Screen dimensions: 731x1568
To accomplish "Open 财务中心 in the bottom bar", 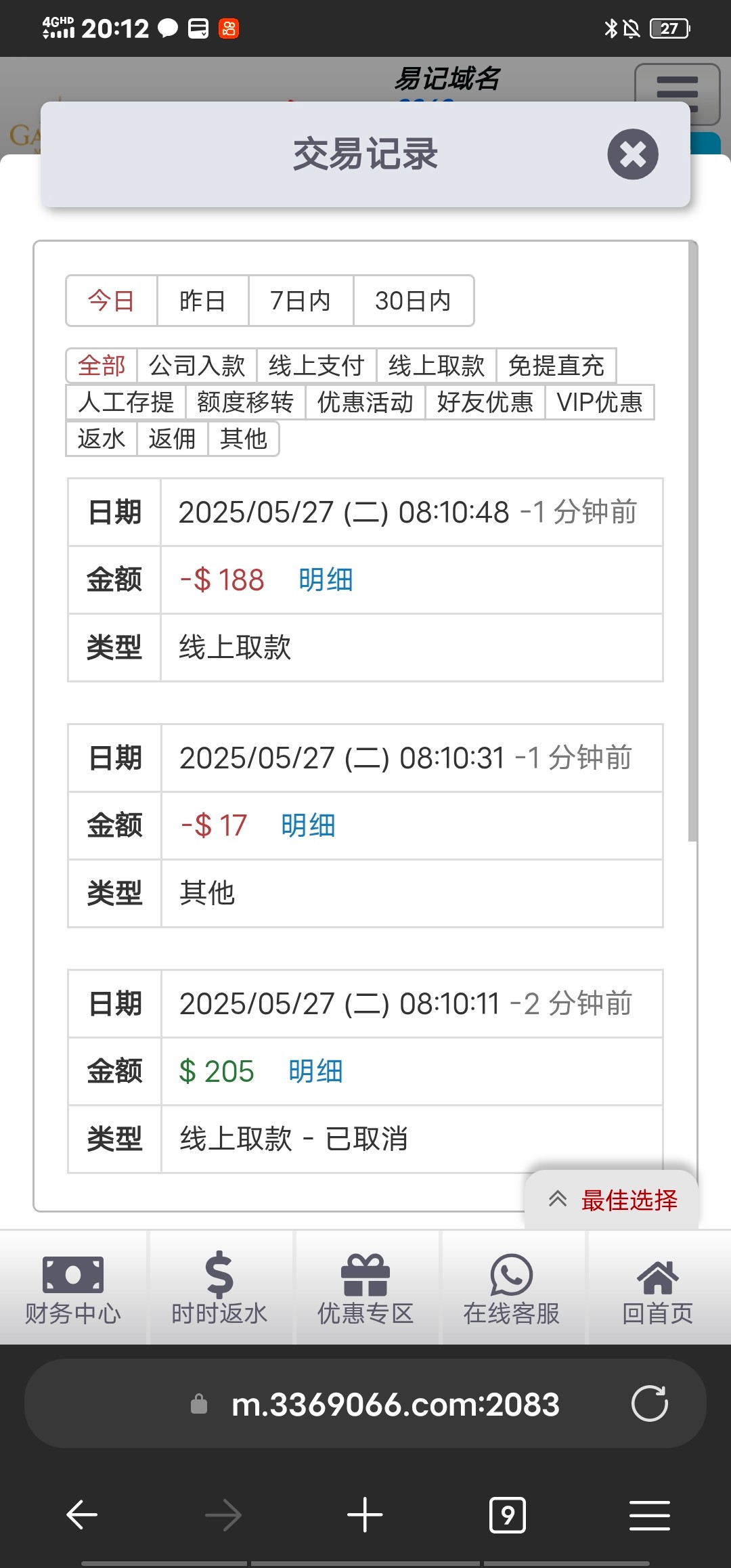I will [73, 1288].
